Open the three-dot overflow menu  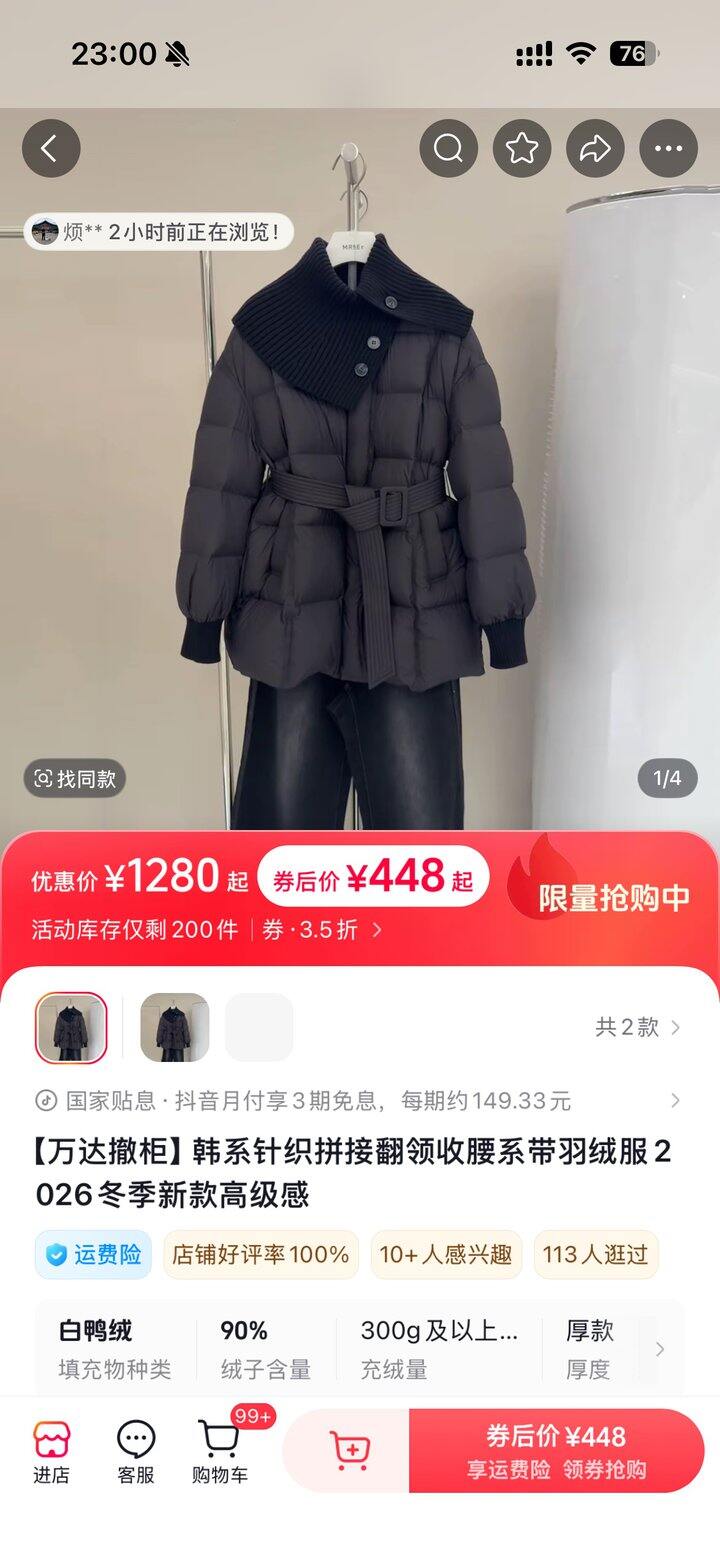click(x=668, y=149)
